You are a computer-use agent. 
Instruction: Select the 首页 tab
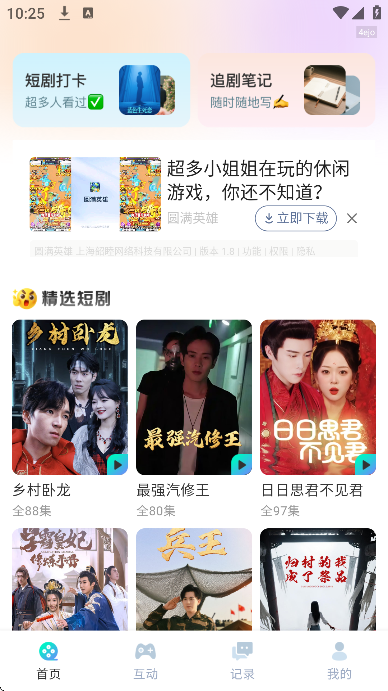(48, 661)
